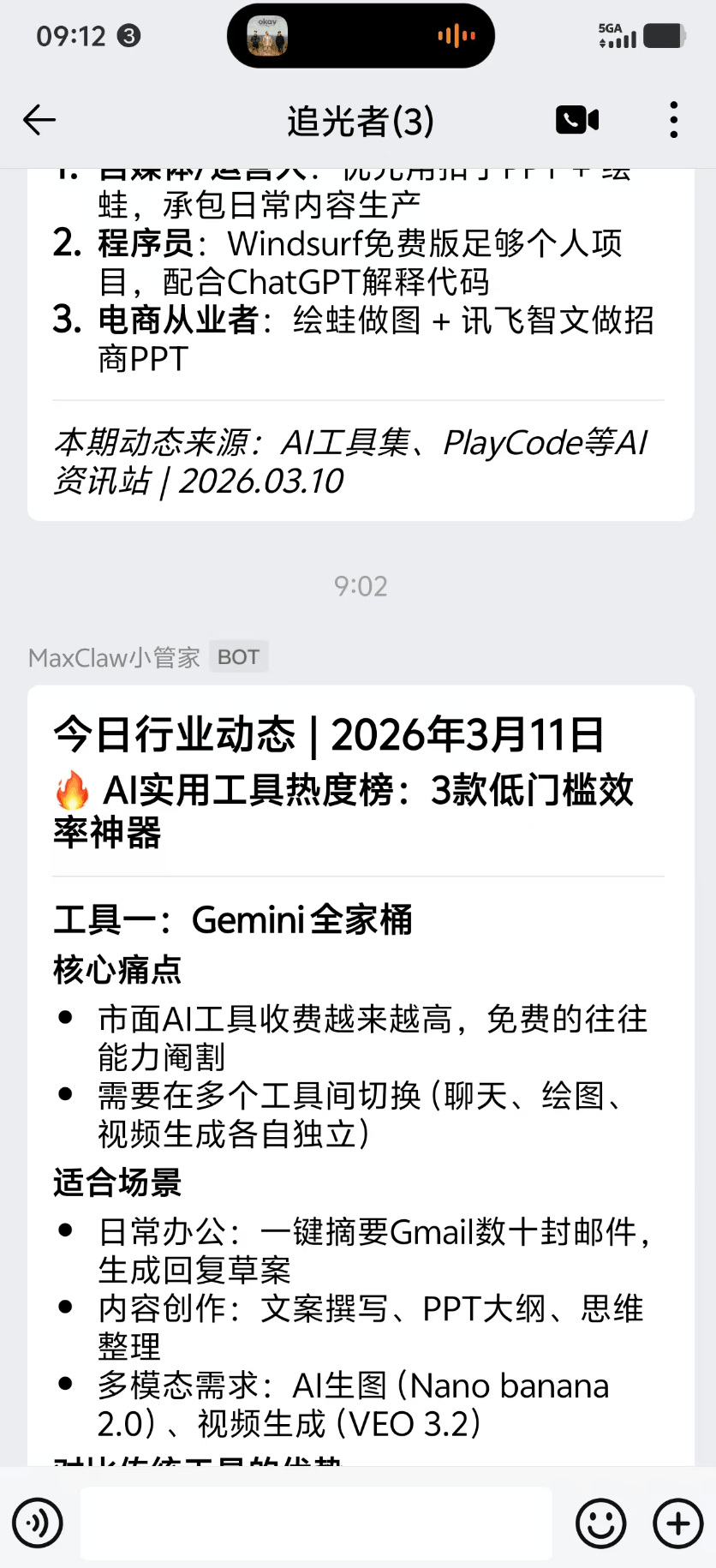Viewport: 716px width, 1568px height.
Task: Start a video call in 追光者 group
Action: coord(576,120)
